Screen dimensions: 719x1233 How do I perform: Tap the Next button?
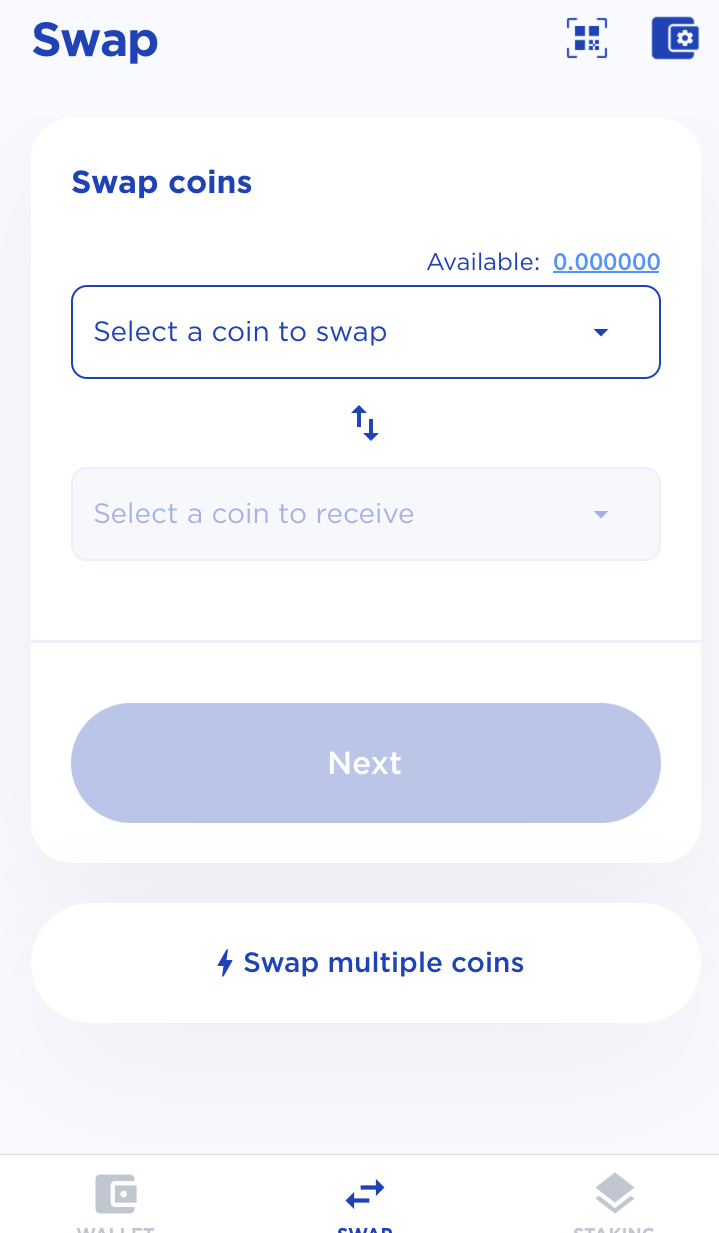tap(365, 763)
